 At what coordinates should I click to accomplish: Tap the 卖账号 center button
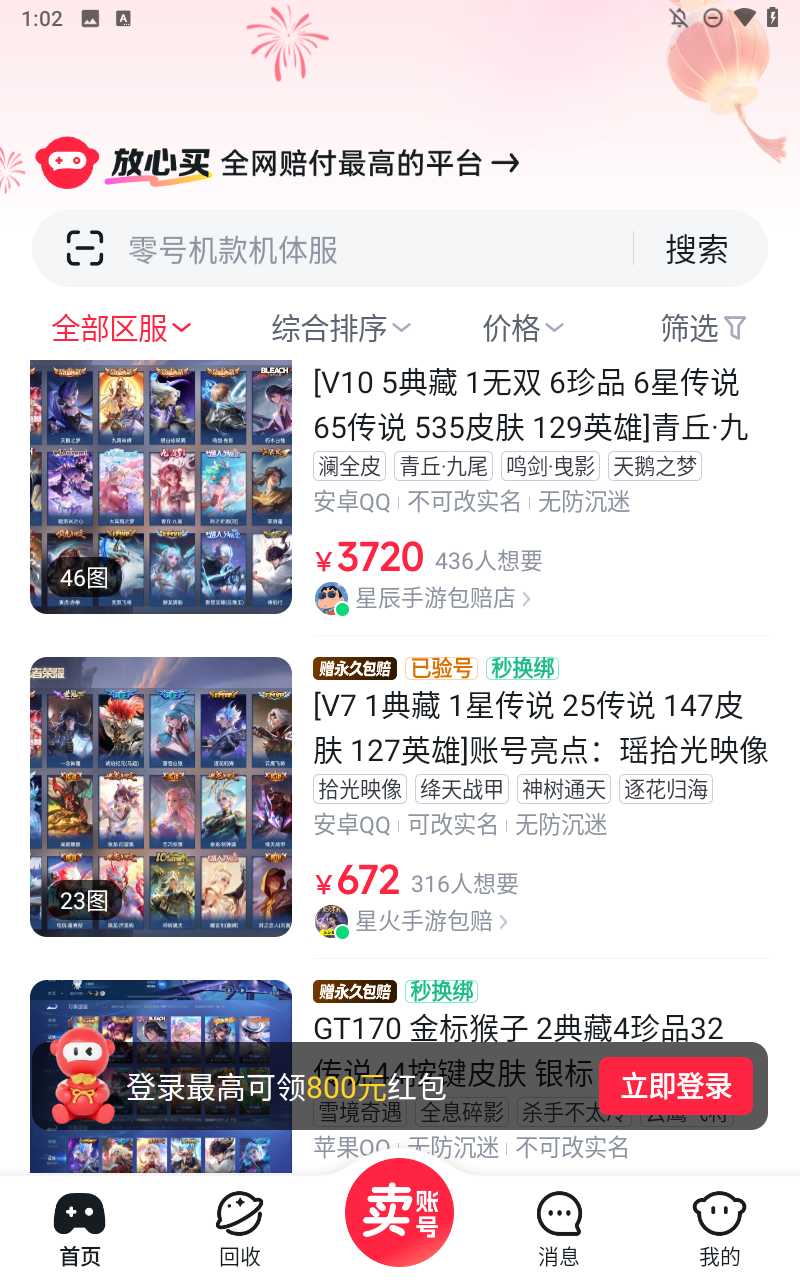click(399, 1212)
